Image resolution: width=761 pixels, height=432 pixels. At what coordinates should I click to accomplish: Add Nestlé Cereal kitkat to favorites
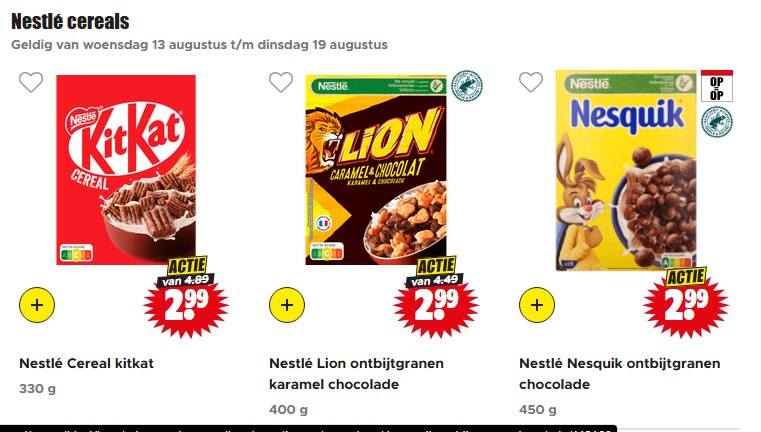pos(31,83)
